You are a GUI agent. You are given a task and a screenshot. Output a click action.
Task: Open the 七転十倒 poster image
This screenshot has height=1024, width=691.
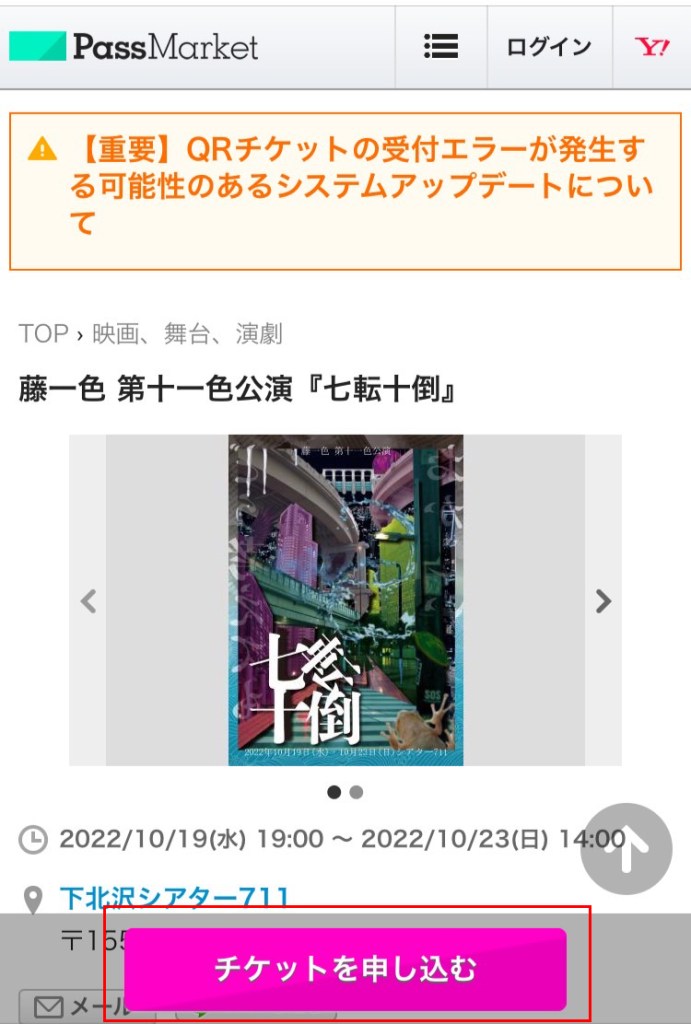coord(345,600)
